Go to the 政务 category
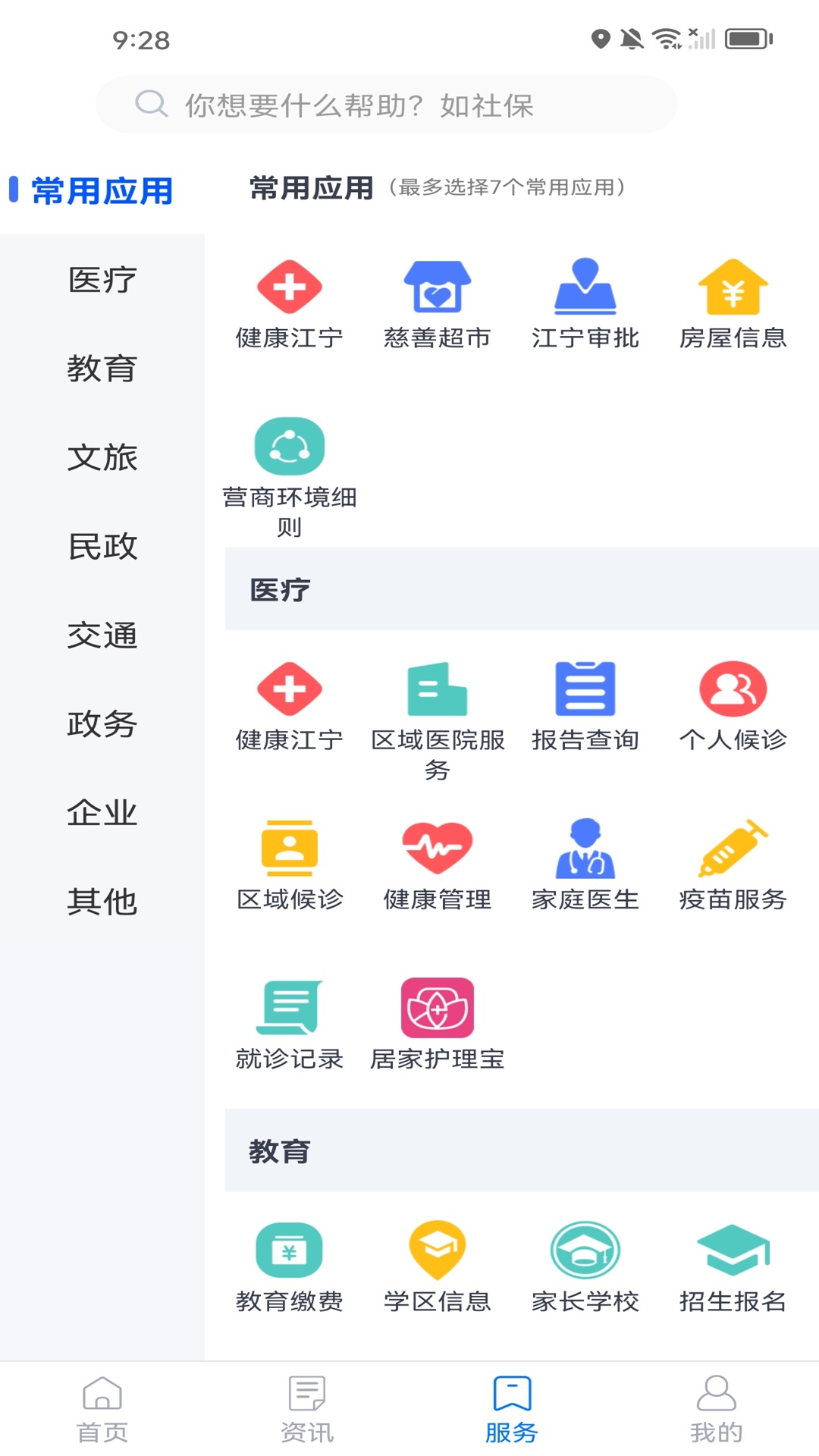The image size is (819, 1456). pos(102,724)
